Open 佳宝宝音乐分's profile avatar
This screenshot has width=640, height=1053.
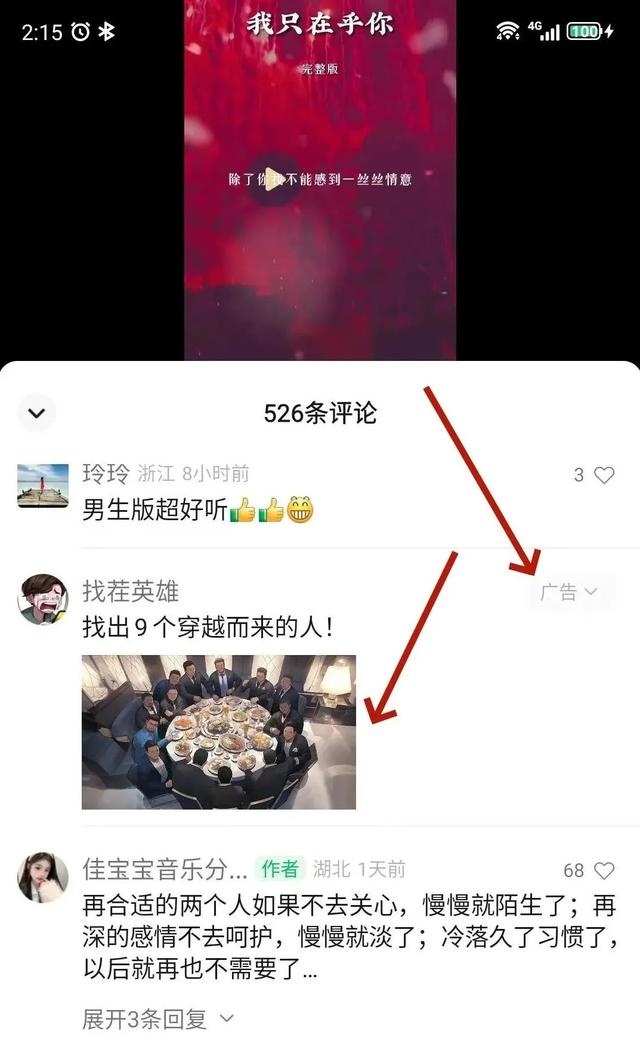(x=43, y=878)
